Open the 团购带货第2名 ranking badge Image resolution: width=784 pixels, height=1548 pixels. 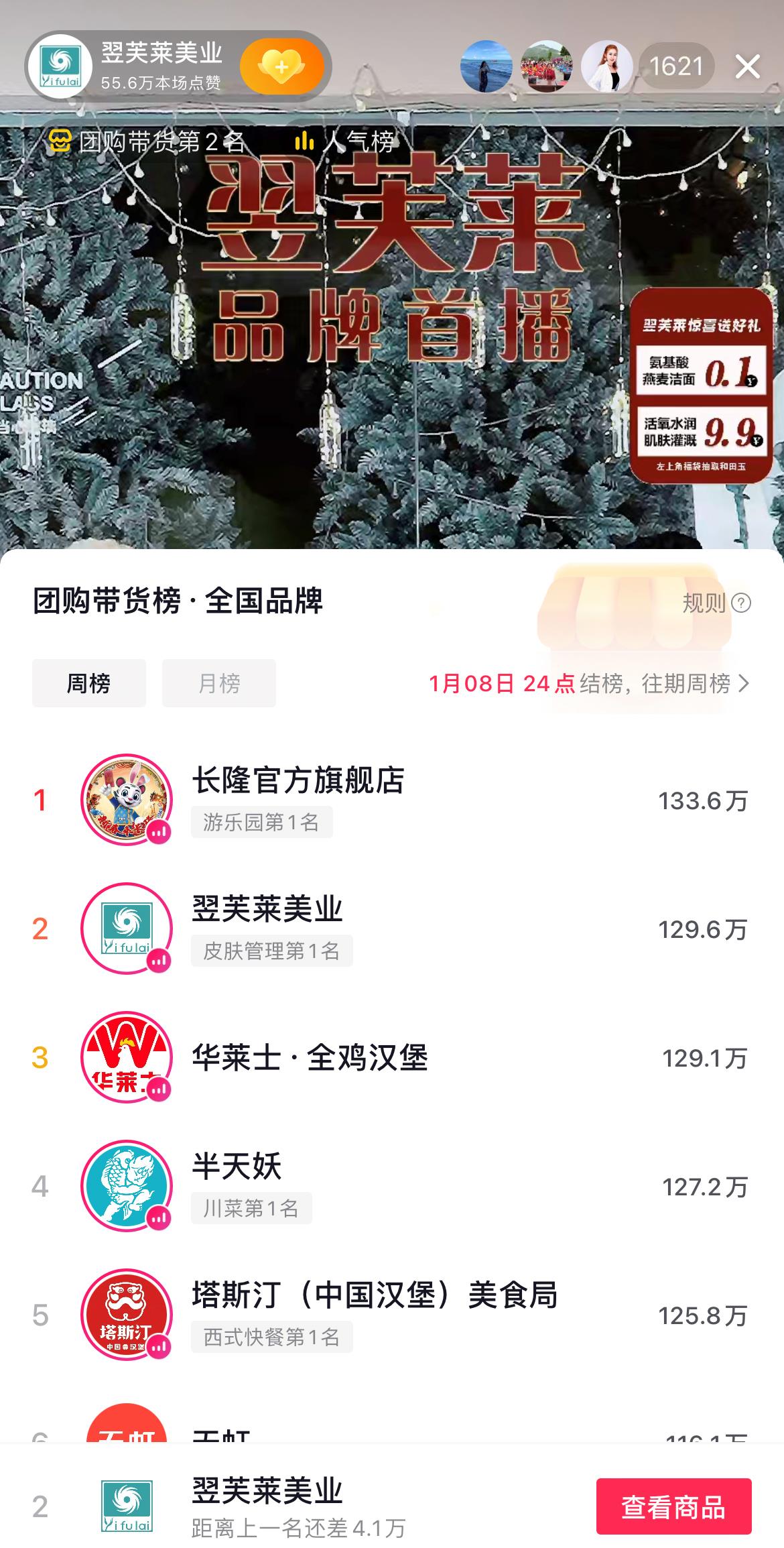[147, 141]
